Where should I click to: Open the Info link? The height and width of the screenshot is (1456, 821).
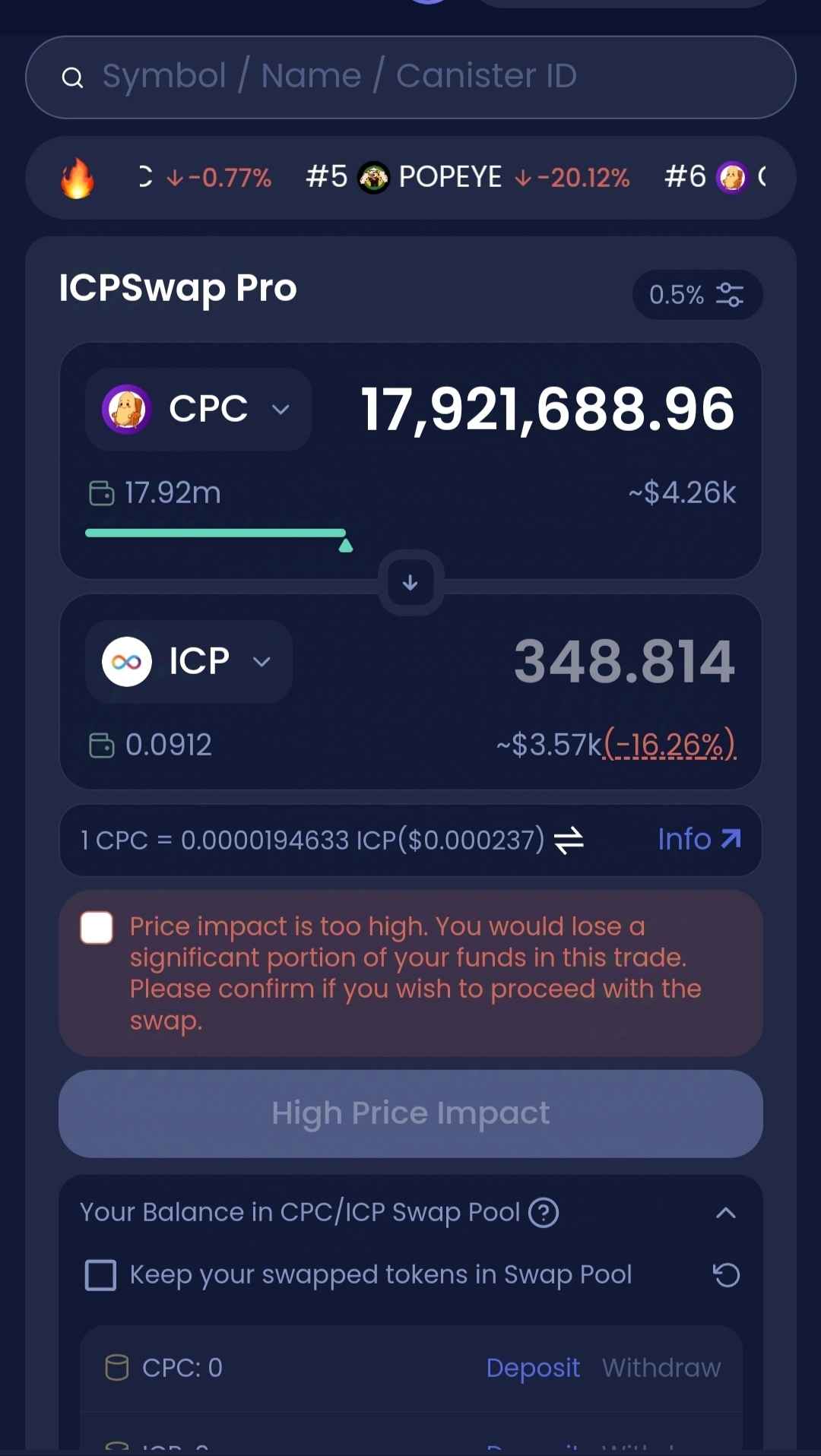[698, 840]
